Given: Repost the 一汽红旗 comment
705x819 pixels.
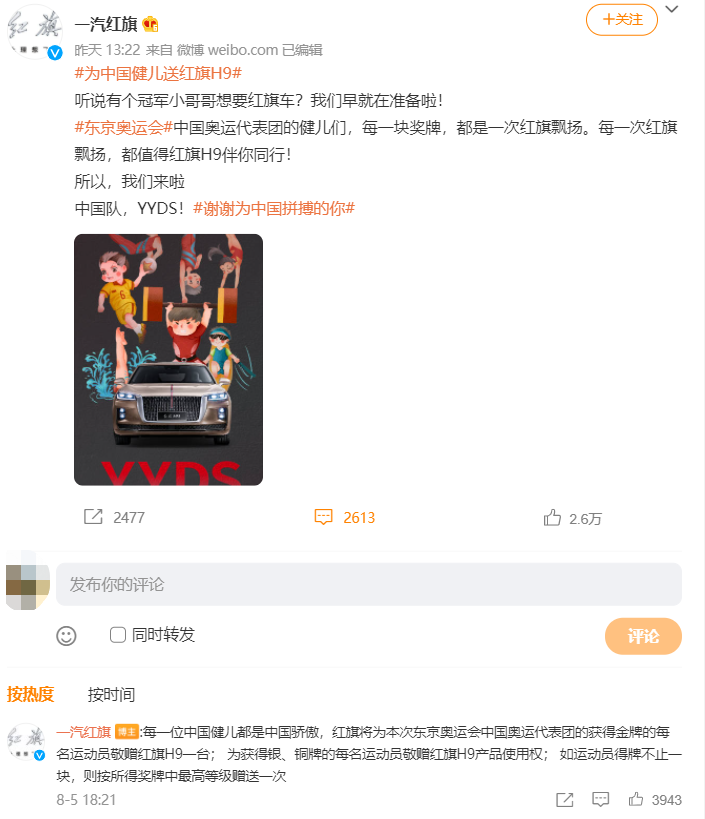Looking at the screenshot, I should tap(564, 799).
